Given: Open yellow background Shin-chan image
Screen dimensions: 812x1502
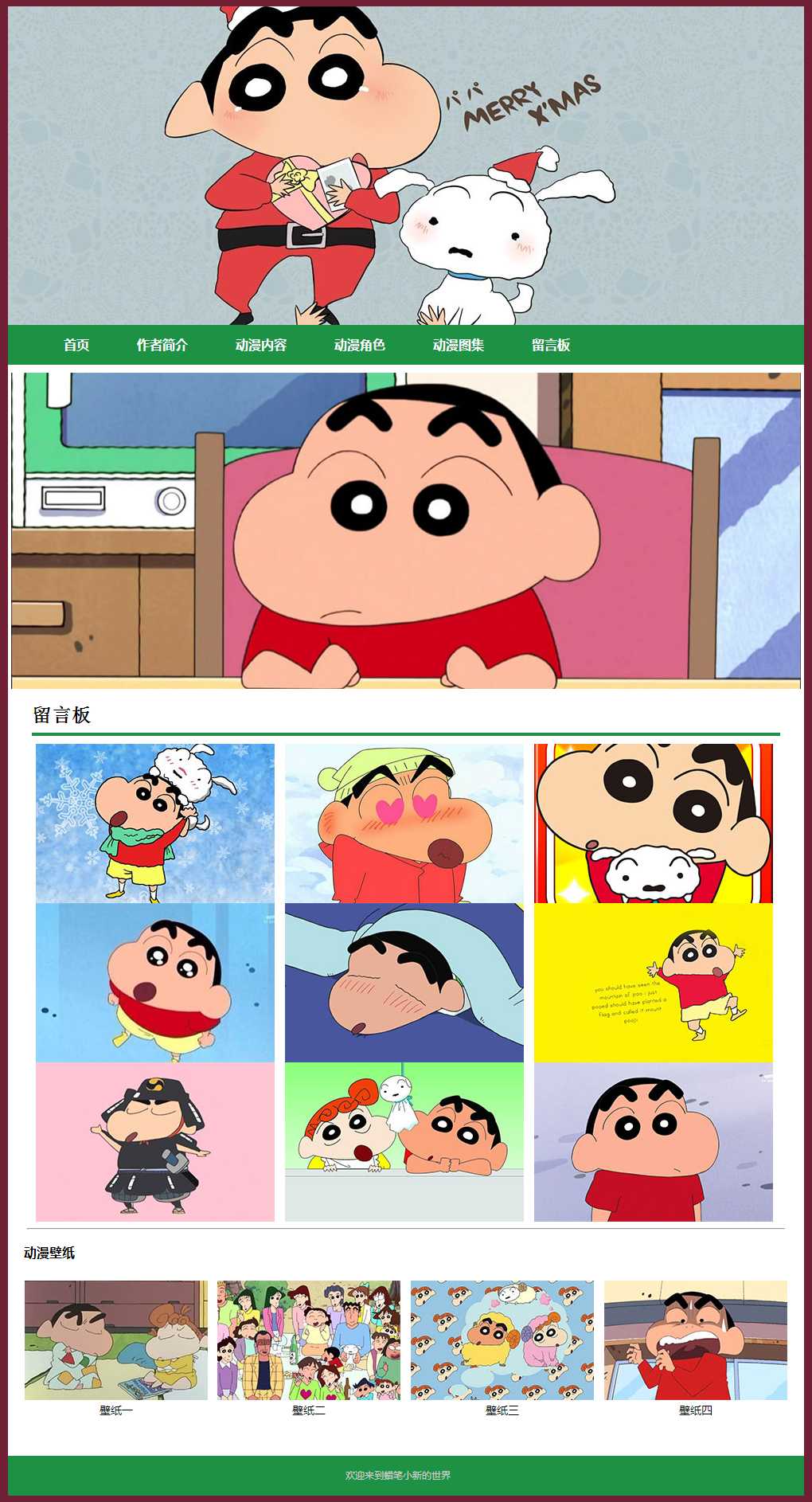Looking at the screenshot, I should 654,982.
